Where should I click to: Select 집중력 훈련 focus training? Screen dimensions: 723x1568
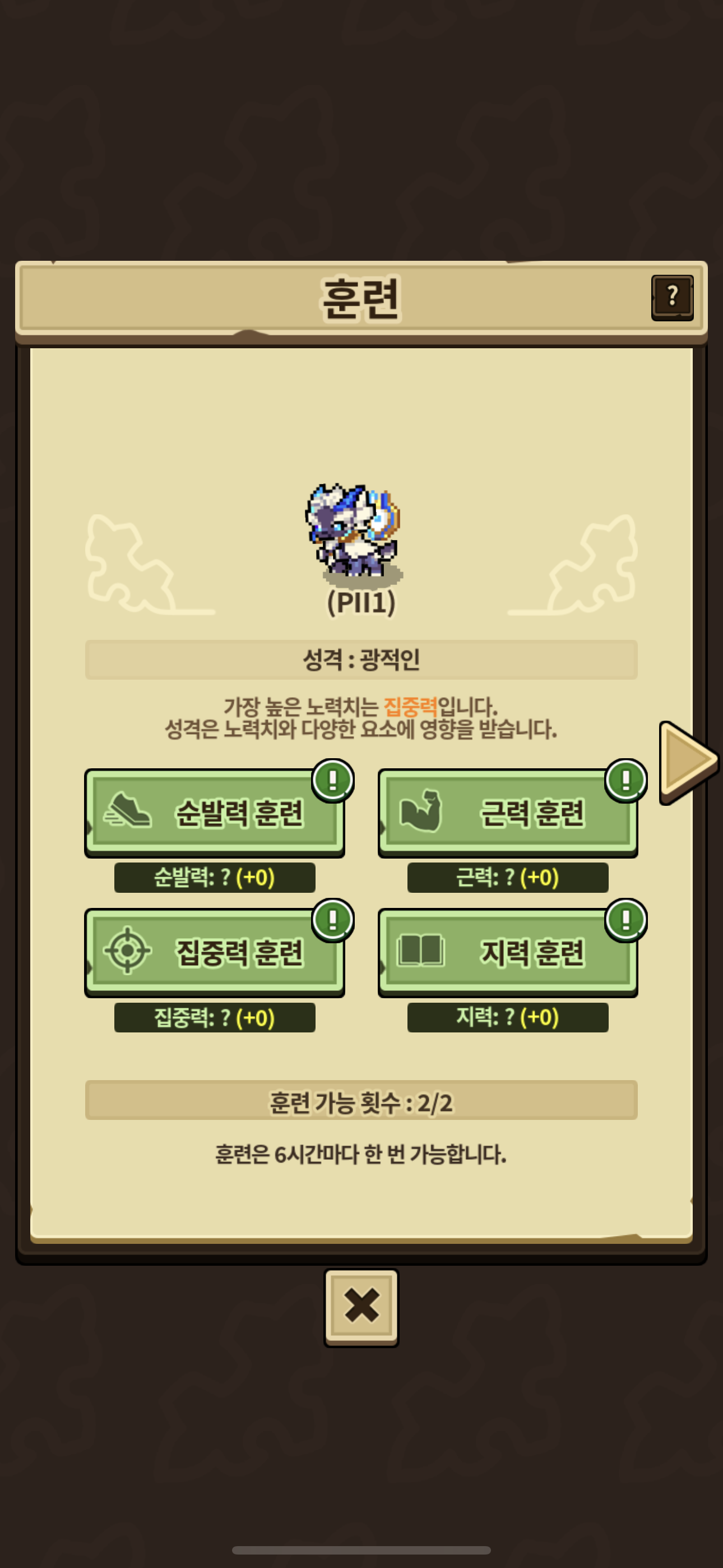click(x=214, y=953)
